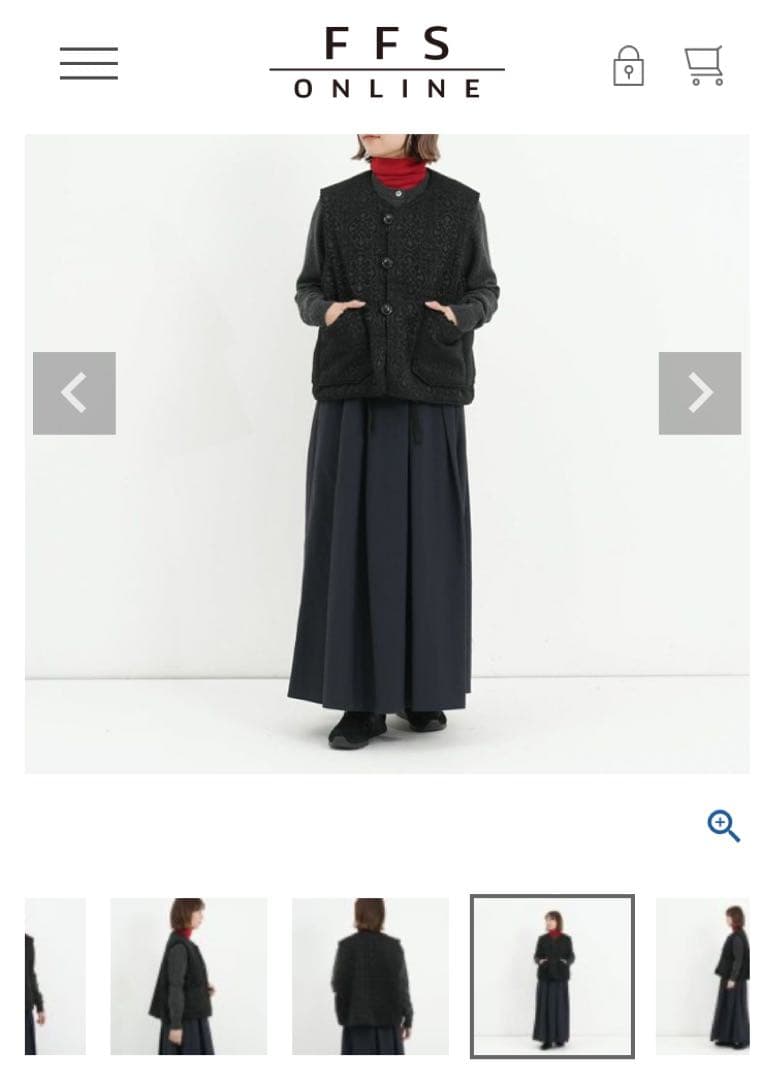Click the zoom magnifier icon below the photo
The image size is (775, 1080).
click(722, 826)
